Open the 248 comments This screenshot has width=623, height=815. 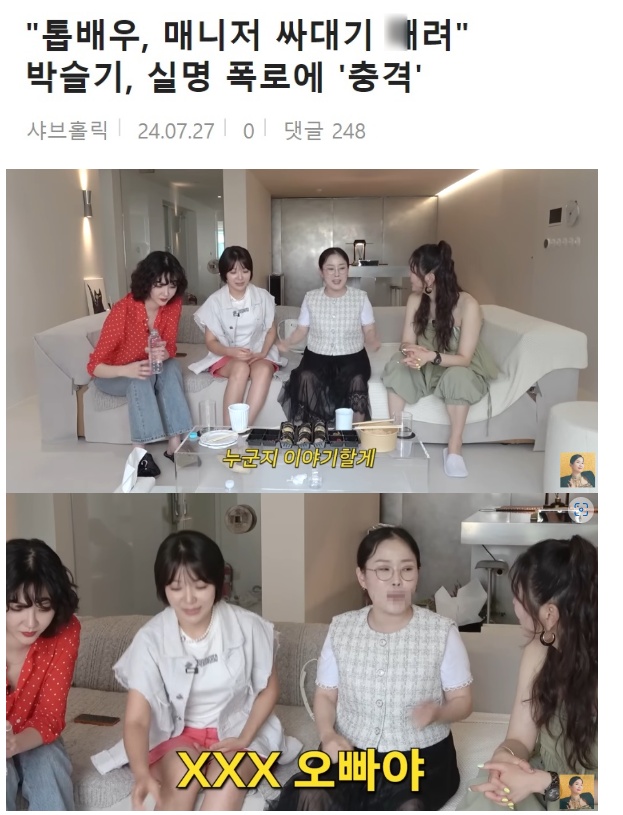click(325, 131)
